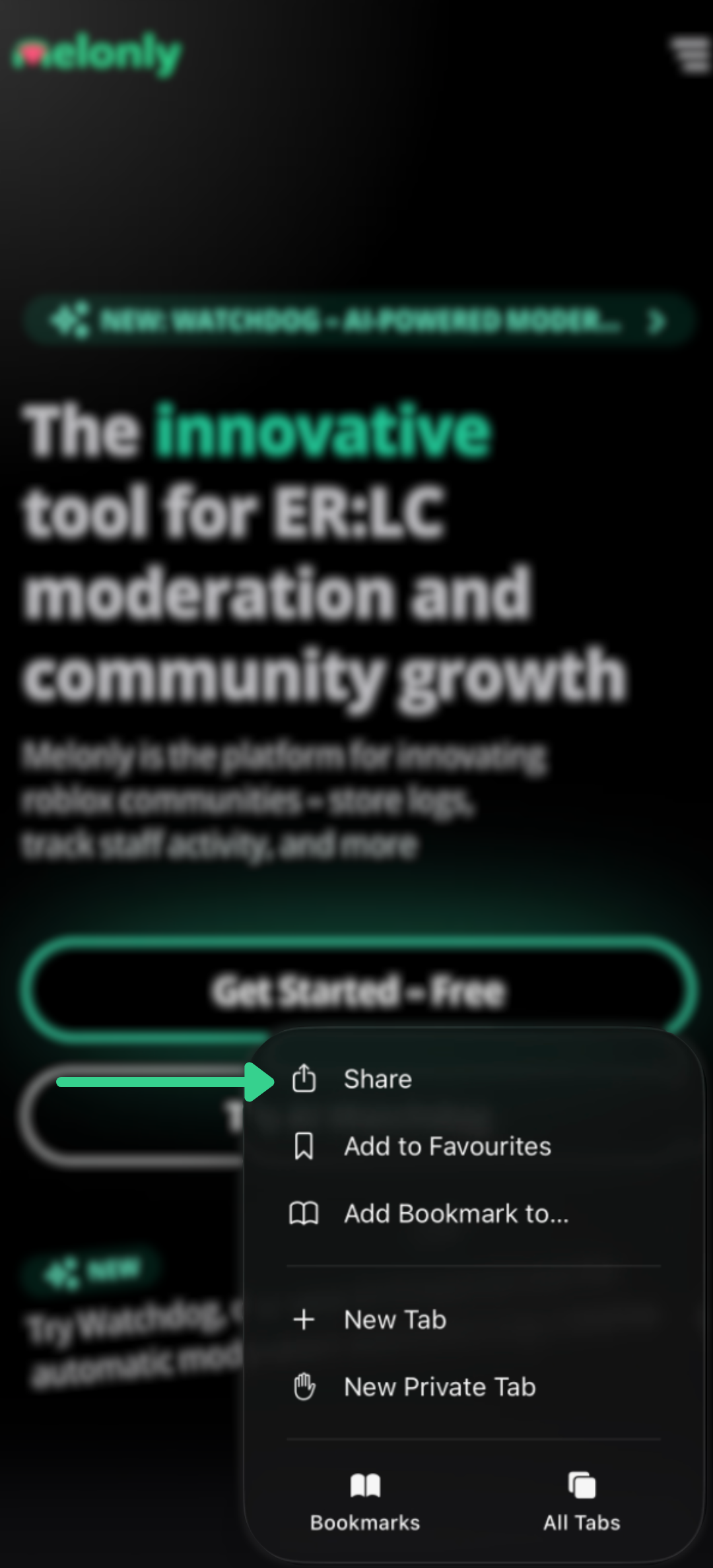The height and width of the screenshot is (1568, 713).
Task: Open a New Tab
Action: click(x=395, y=1320)
